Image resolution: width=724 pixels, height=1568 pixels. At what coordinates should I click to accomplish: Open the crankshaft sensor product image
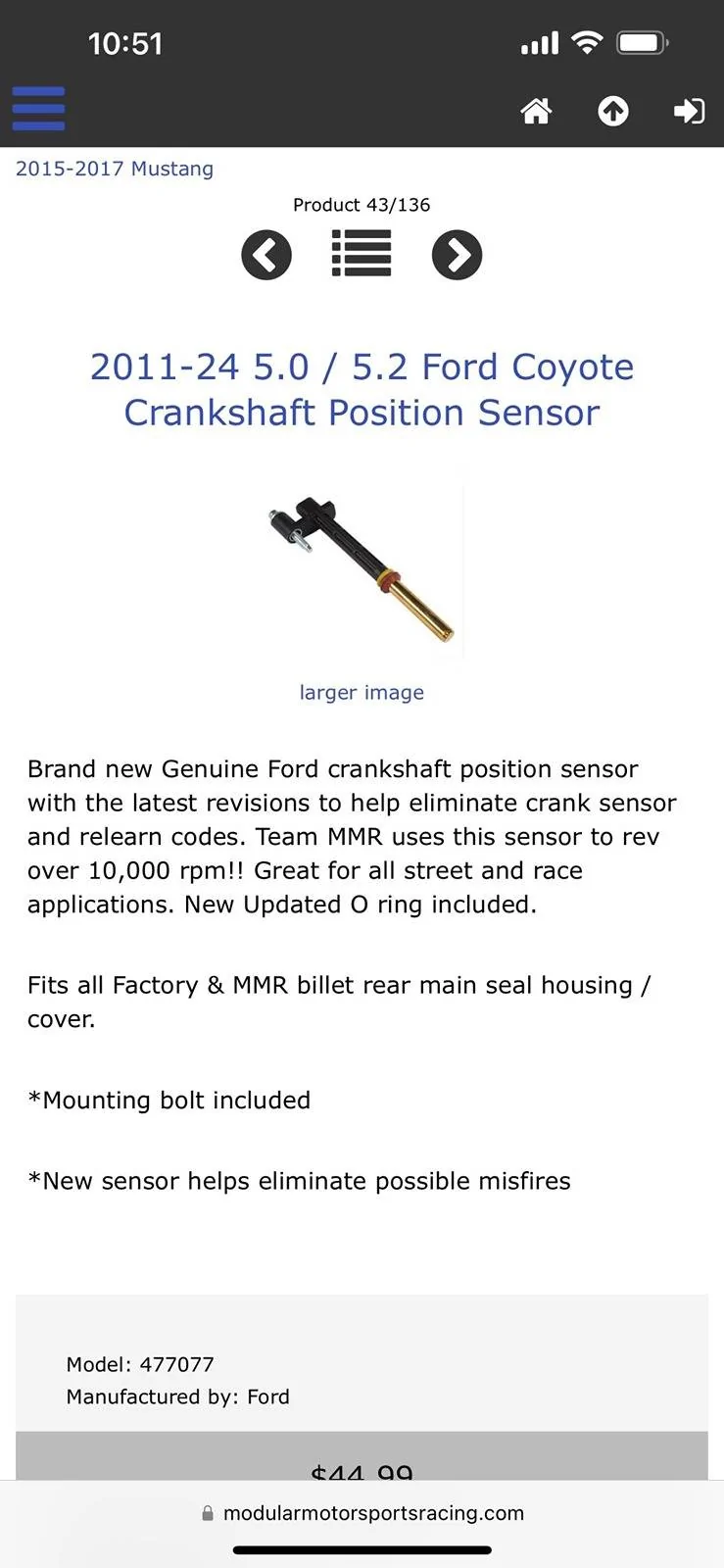(362, 568)
